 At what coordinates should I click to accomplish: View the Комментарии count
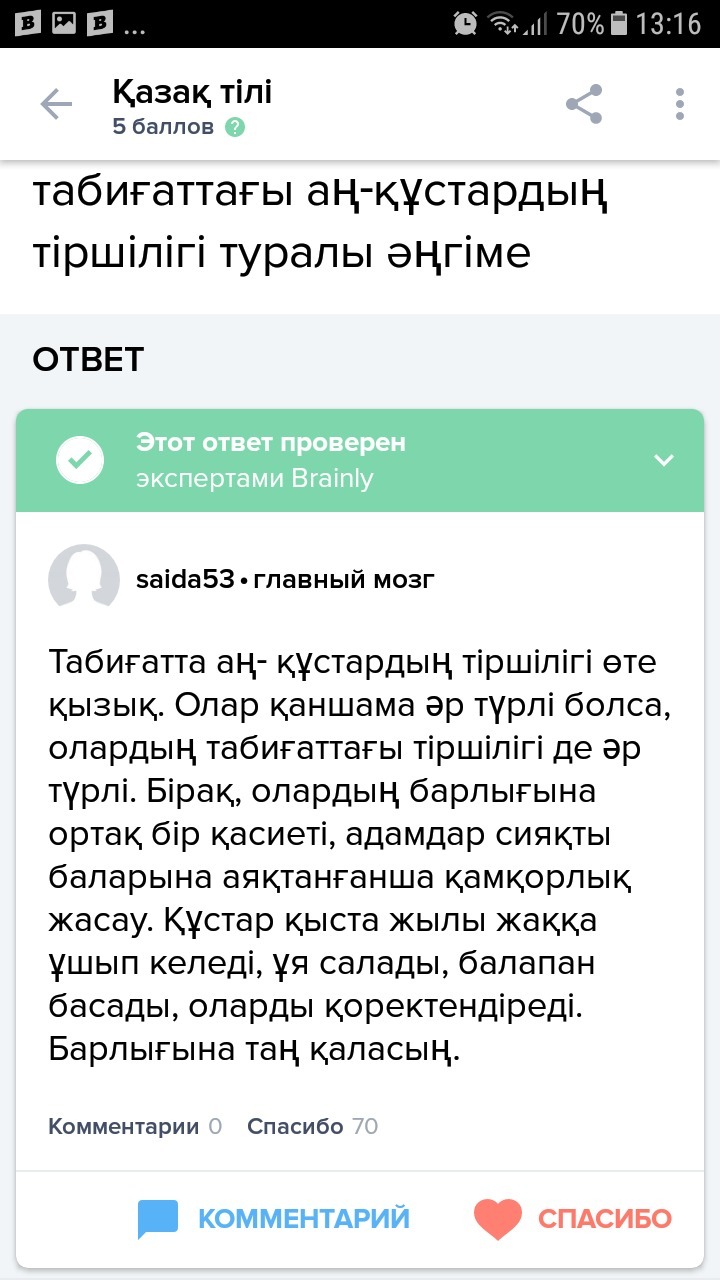[x=135, y=1126]
